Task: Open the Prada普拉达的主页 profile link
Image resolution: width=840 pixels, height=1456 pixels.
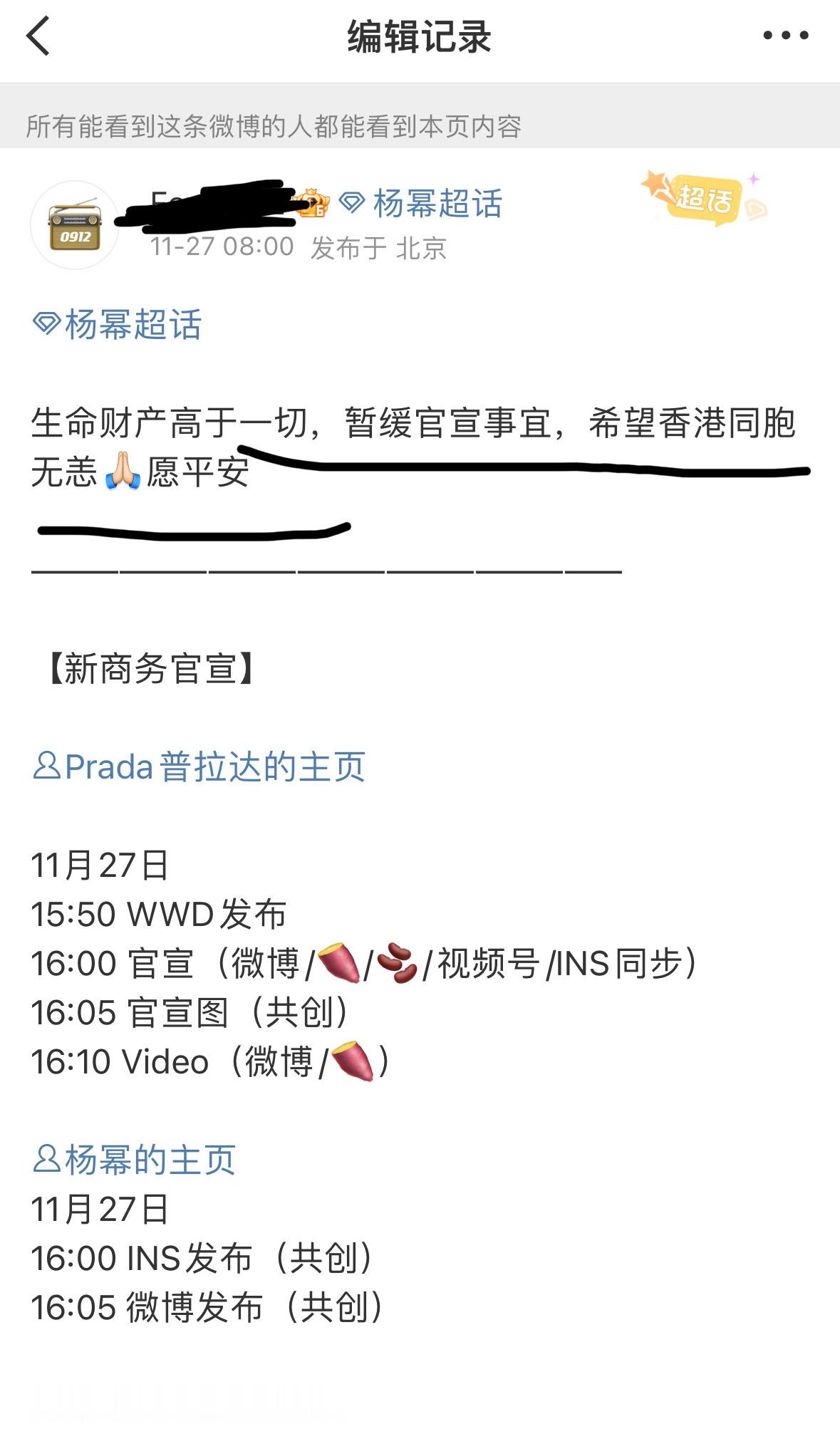Action: pyautogui.click(x=214, y=767)
